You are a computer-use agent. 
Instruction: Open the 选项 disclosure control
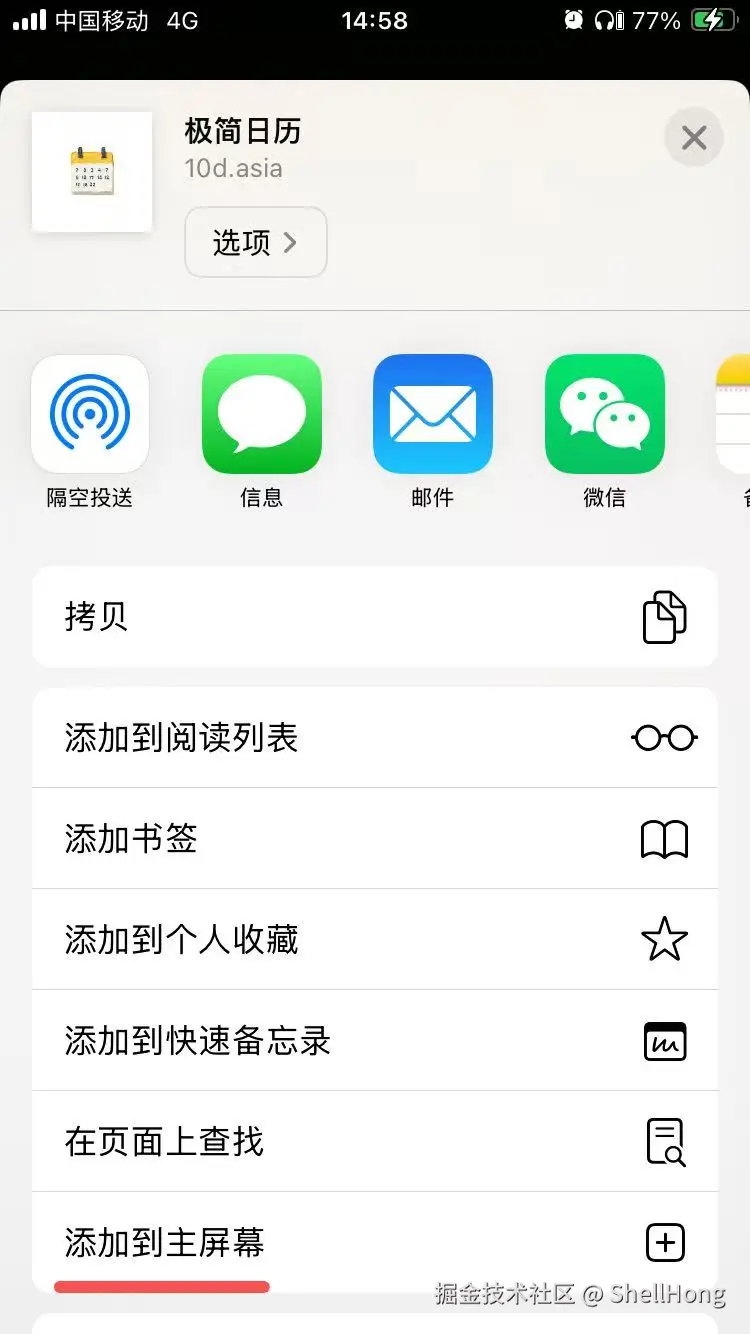tap(255, 242)
